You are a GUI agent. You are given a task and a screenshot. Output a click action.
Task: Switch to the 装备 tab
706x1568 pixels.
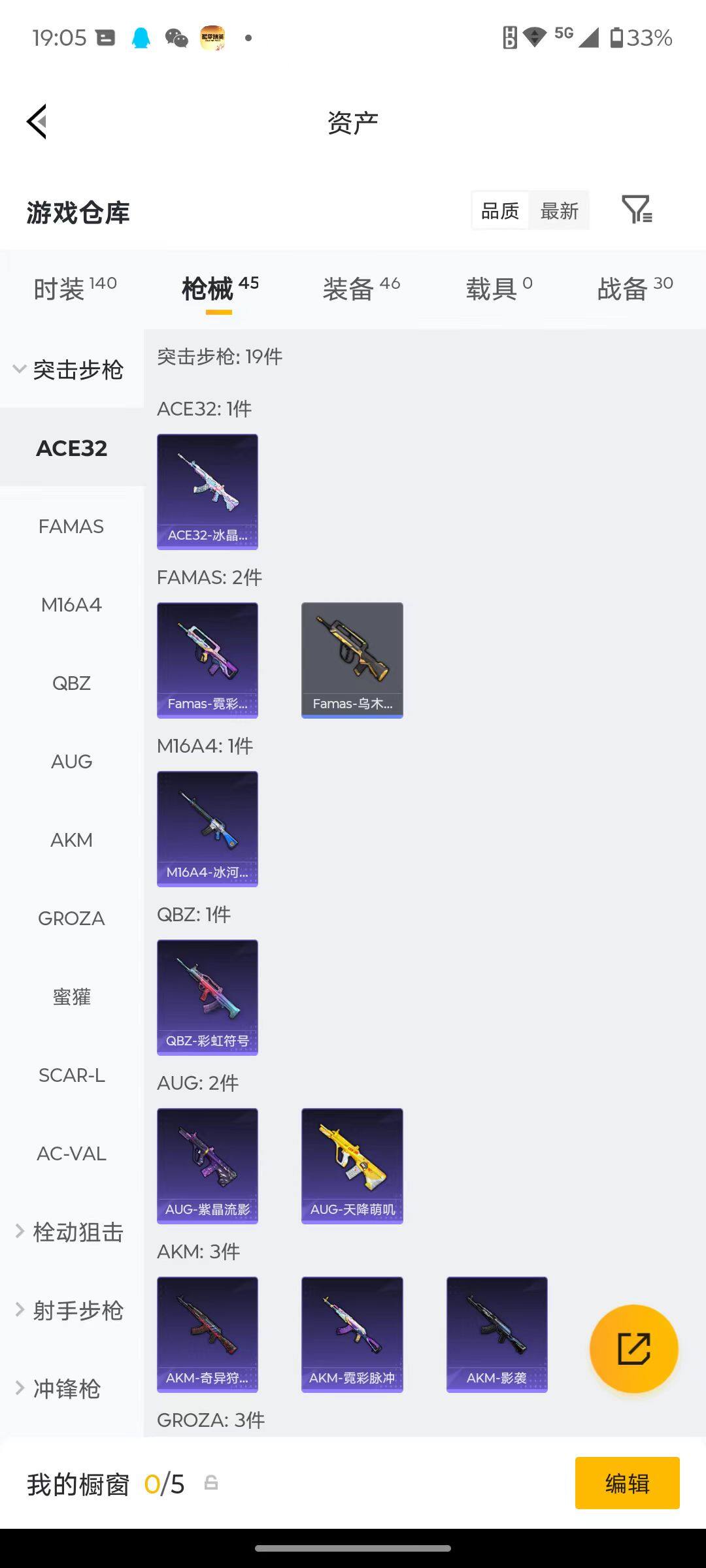click(x=361, y=288)
